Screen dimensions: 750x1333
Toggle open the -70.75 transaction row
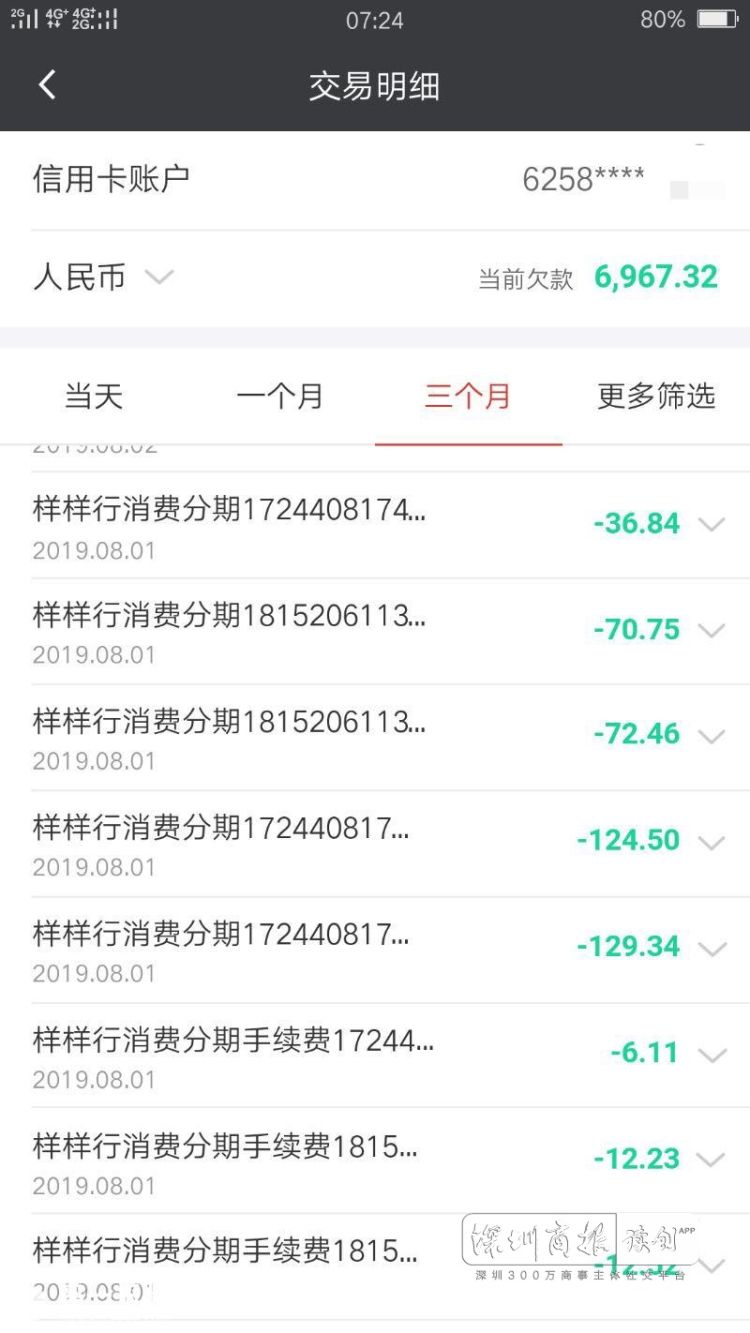[x=711, y=630]
